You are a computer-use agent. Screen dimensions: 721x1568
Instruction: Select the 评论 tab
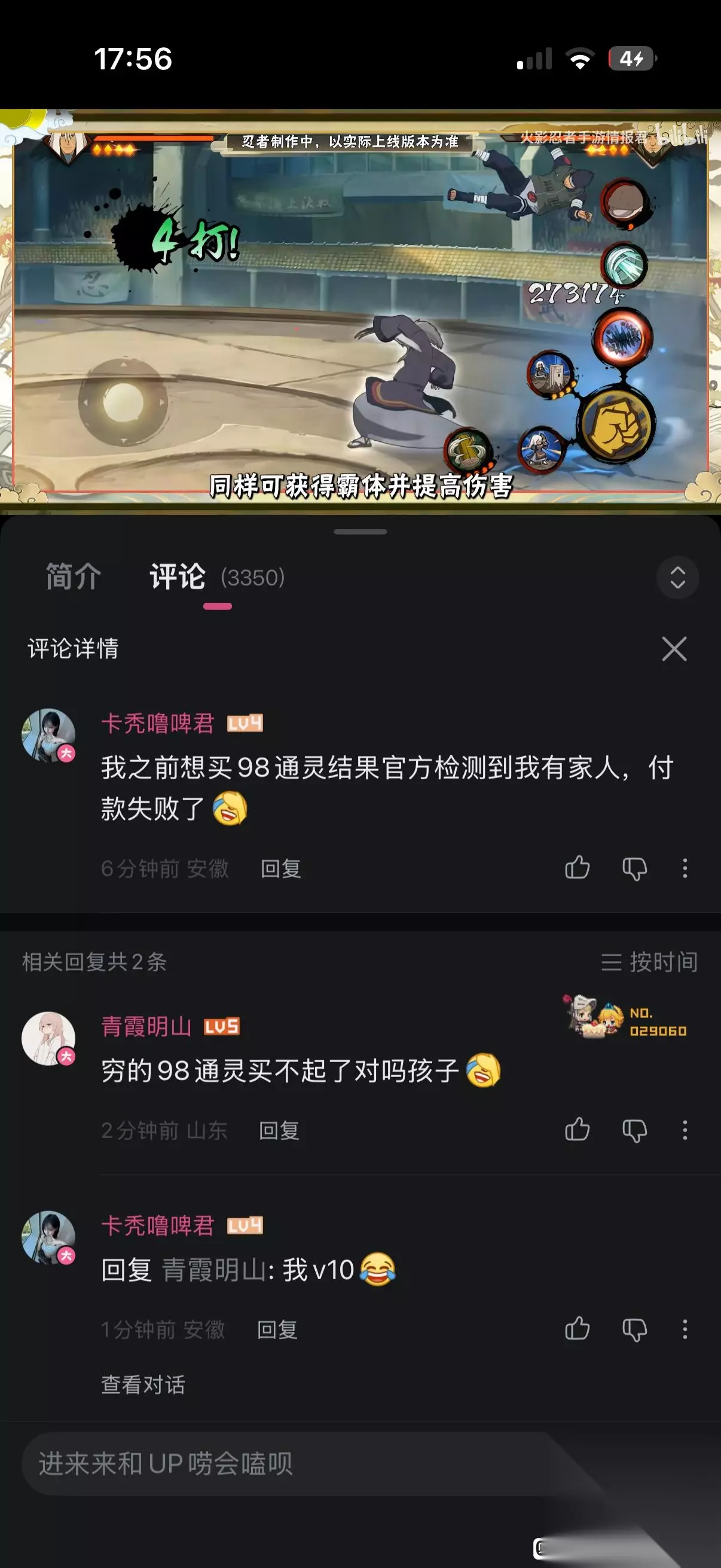tap(178, 576)
